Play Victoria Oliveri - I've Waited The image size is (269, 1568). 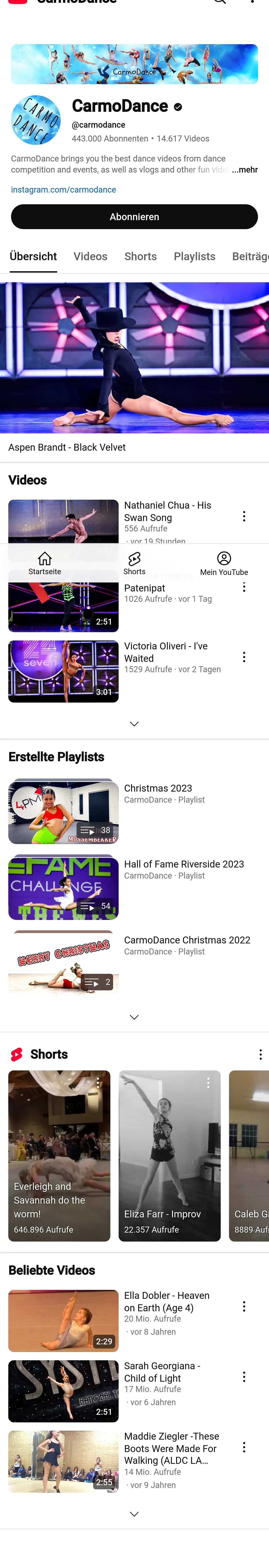pyautogui.click(x=63, y=671)
